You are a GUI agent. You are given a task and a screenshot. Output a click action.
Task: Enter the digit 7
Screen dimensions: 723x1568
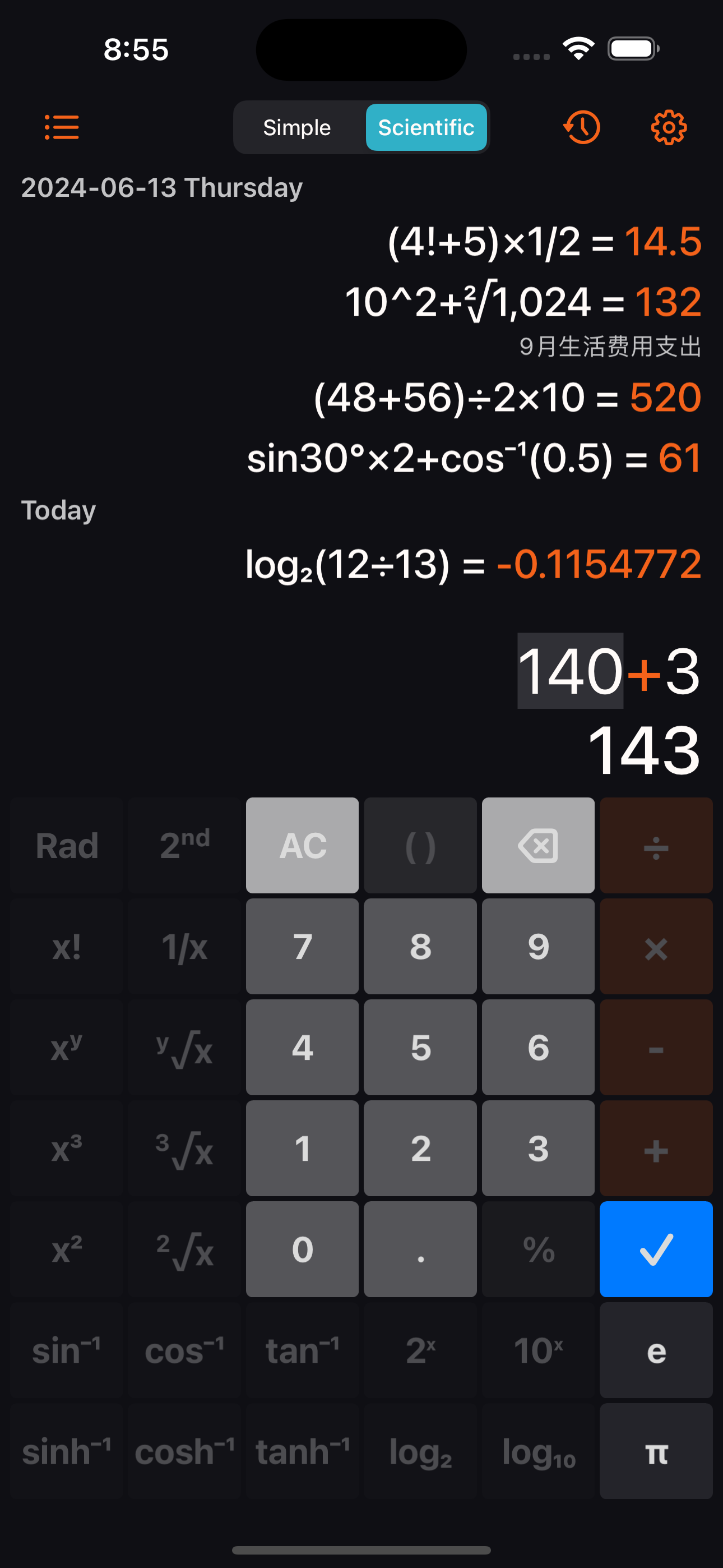(x=302, y=947)
